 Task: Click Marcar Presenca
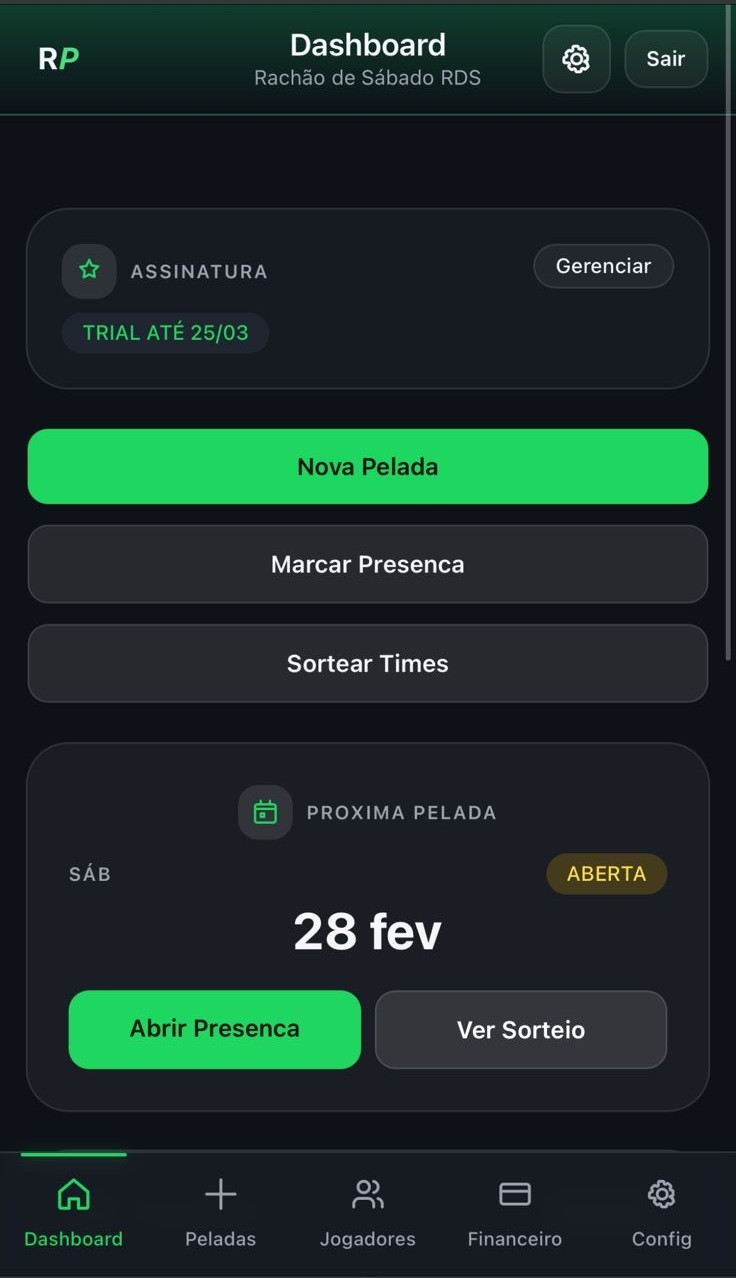[x=367, y=564]
